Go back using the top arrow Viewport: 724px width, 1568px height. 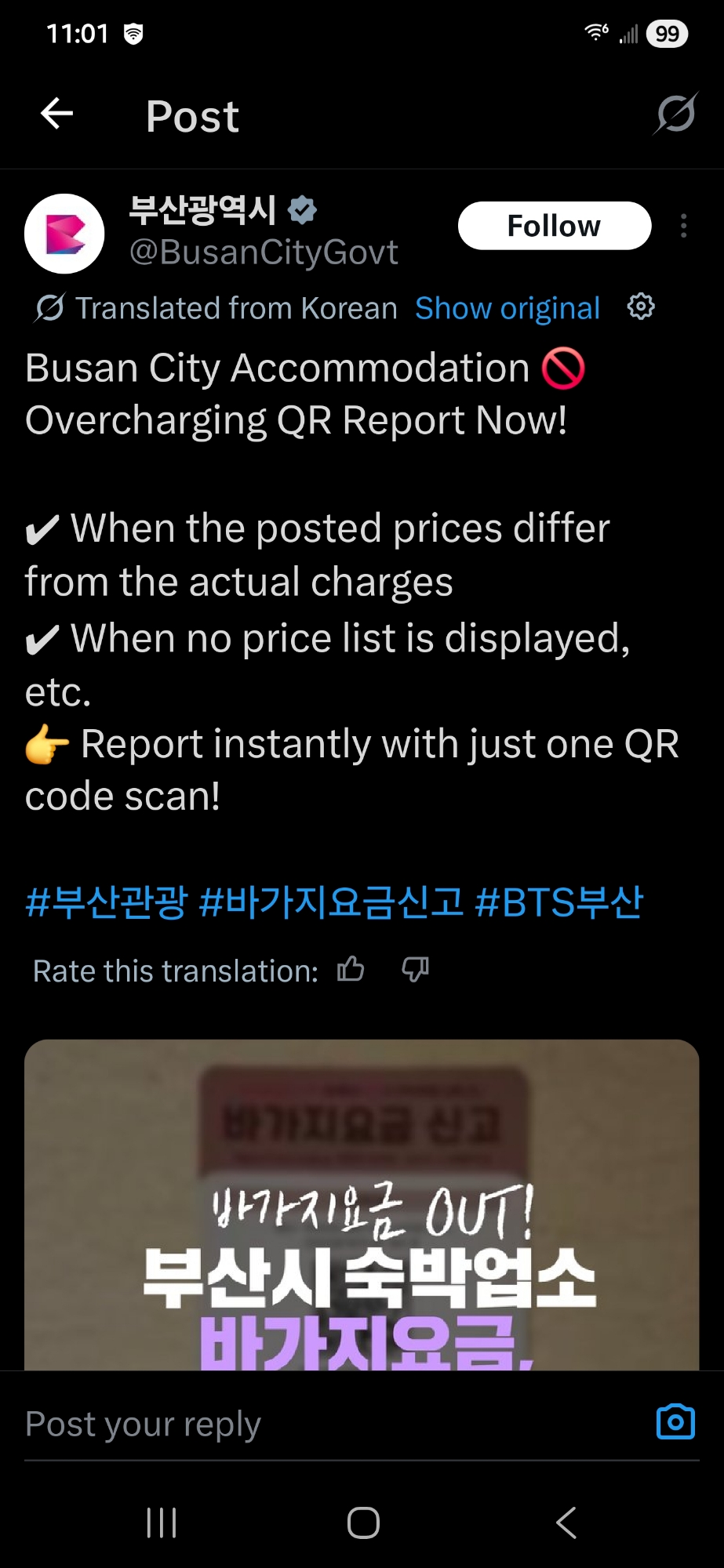pos(56,114)
